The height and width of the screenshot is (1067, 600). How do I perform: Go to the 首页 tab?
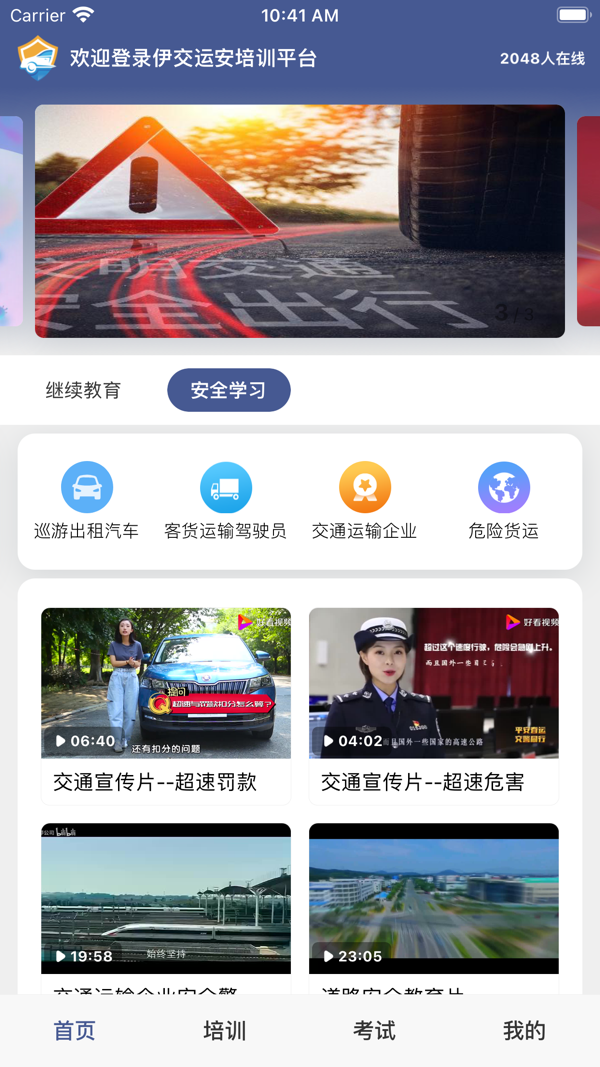(75, 1031)
